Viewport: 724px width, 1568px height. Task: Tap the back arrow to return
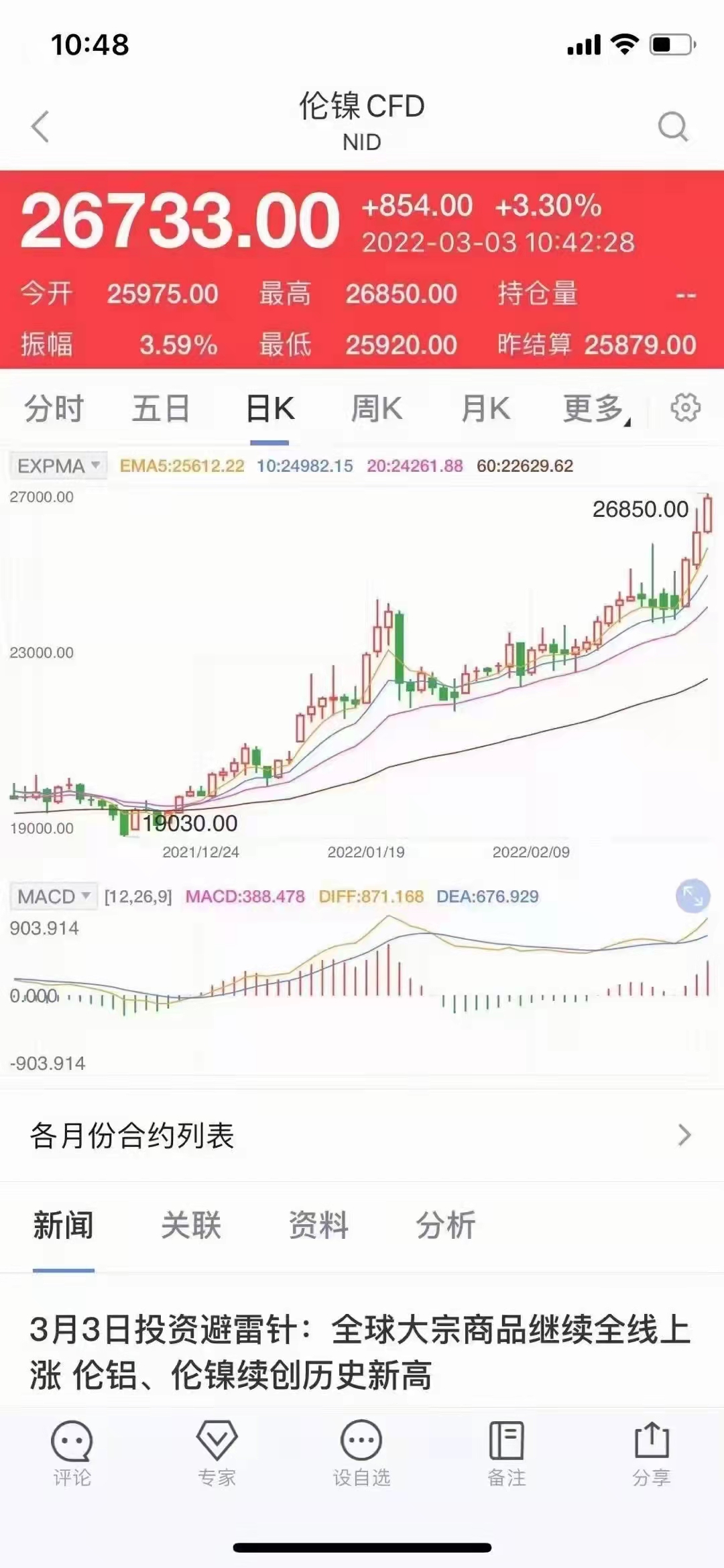39,125
